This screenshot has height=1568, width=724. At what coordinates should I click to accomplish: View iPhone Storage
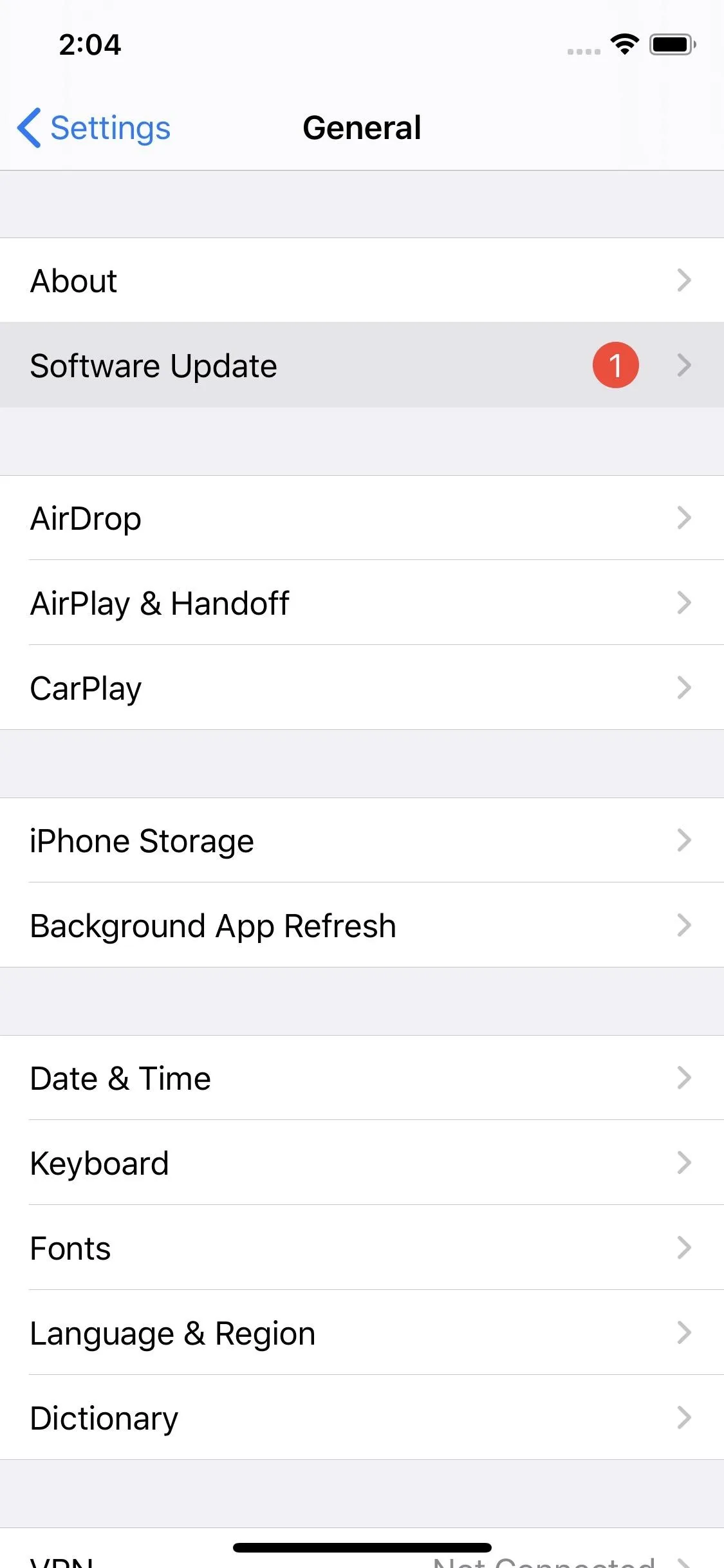pos(362,841)
